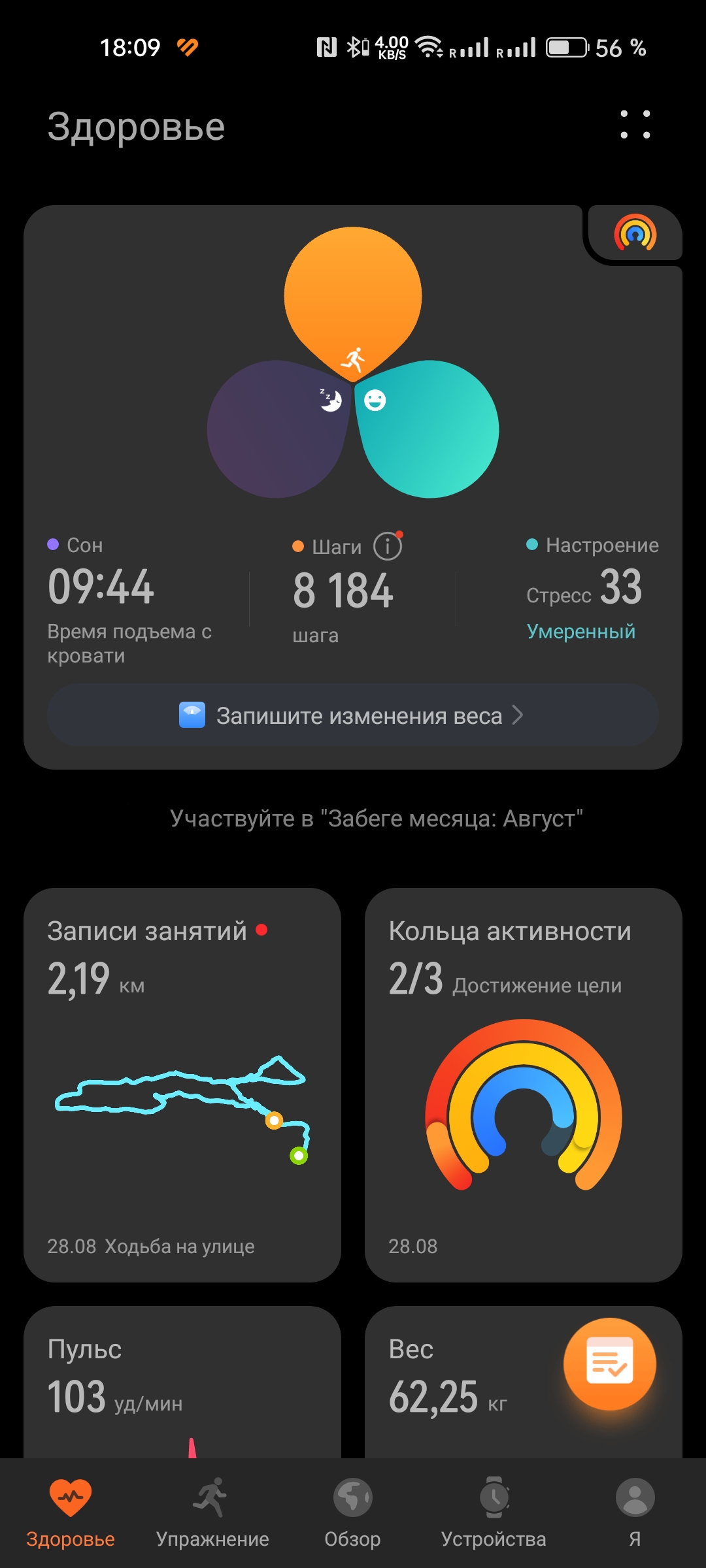
Task: Go to the Устройства tab
Action: coord(494,1513)
